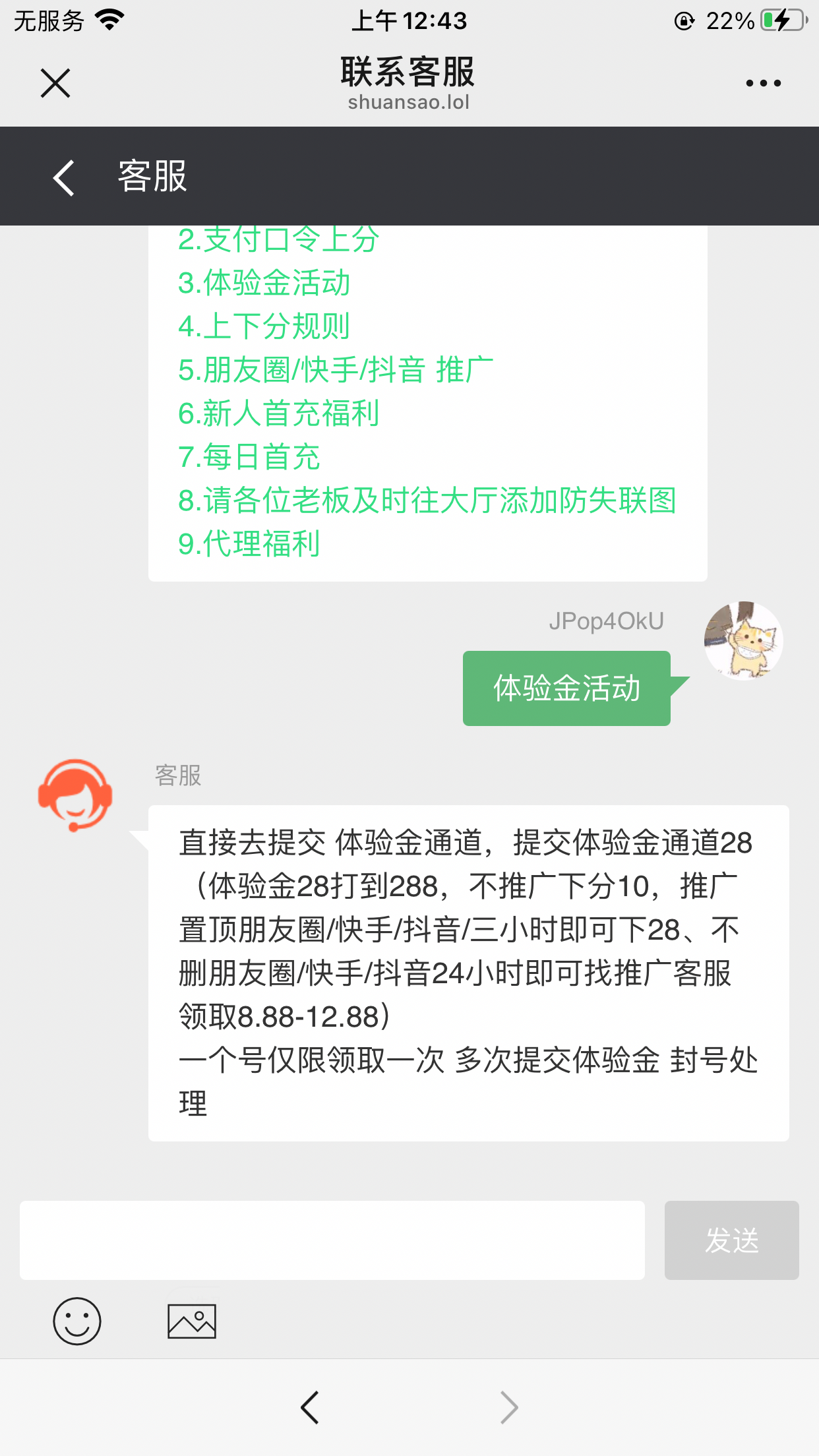Choose 6.新人首充福利 from the list
The height and width of the screenshot is (1456, 819).
[278, 413]
